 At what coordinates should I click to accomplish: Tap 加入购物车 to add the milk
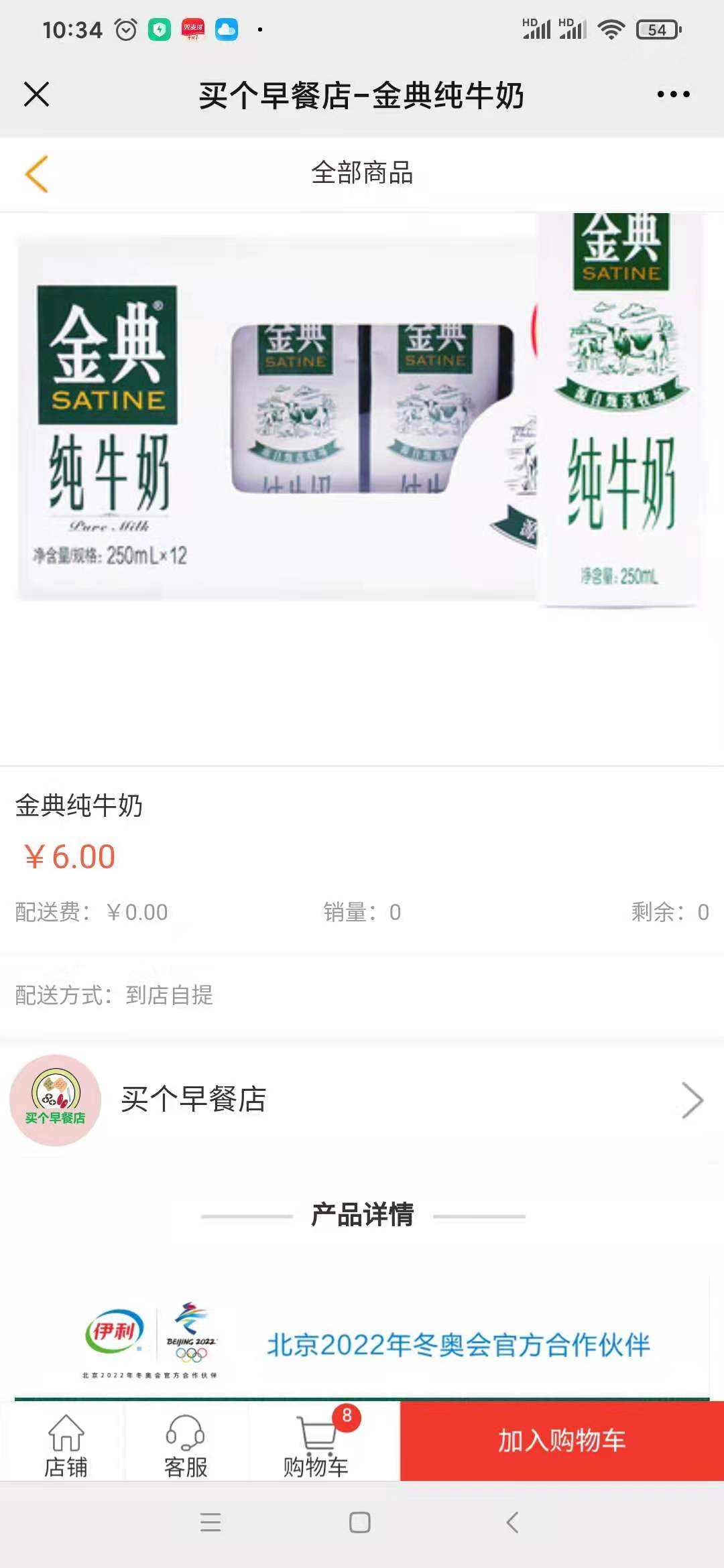click(x=562, y=1441)
